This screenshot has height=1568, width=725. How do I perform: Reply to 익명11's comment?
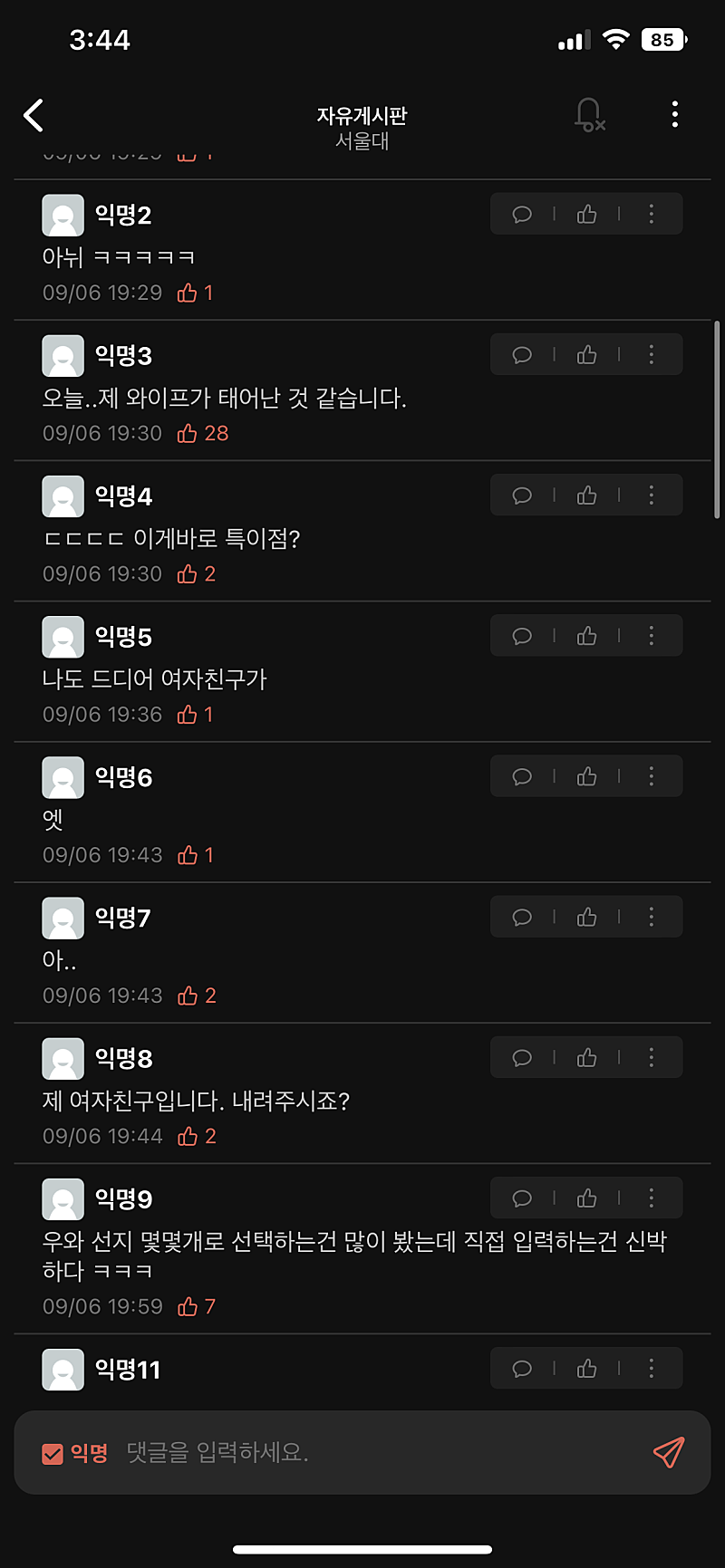pyautogui.click(x=522, y=1369)
